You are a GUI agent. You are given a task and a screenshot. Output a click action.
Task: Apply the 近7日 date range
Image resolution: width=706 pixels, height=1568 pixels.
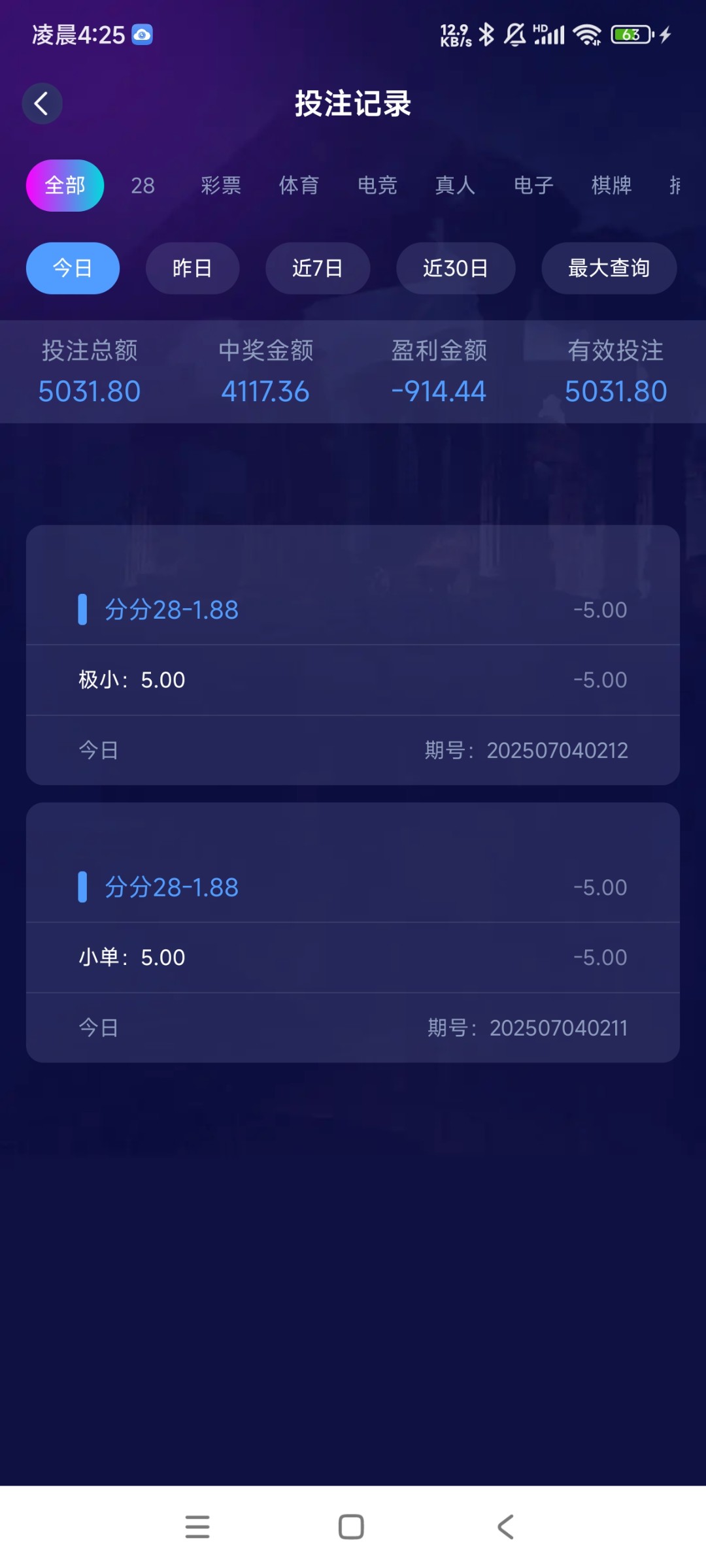(x=318, y=268)
